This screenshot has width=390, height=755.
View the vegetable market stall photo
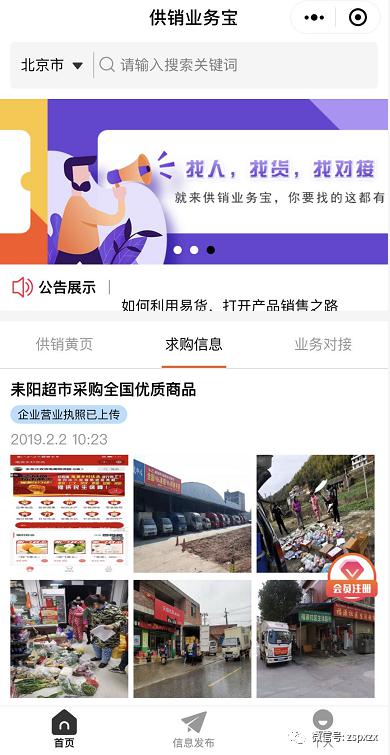[x=69, y=638]
